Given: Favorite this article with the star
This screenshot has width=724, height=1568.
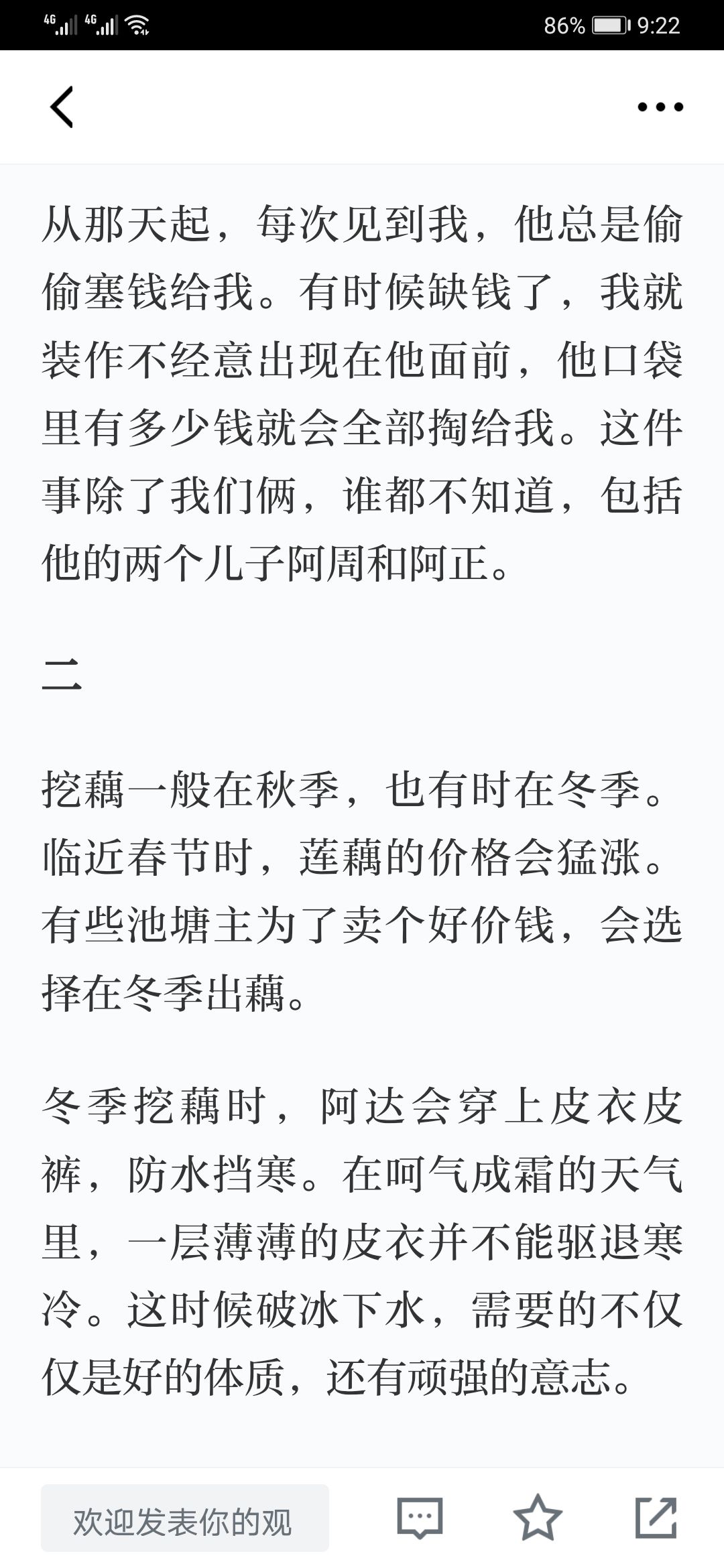Looking at the screenshot, I should (538, 1518).
